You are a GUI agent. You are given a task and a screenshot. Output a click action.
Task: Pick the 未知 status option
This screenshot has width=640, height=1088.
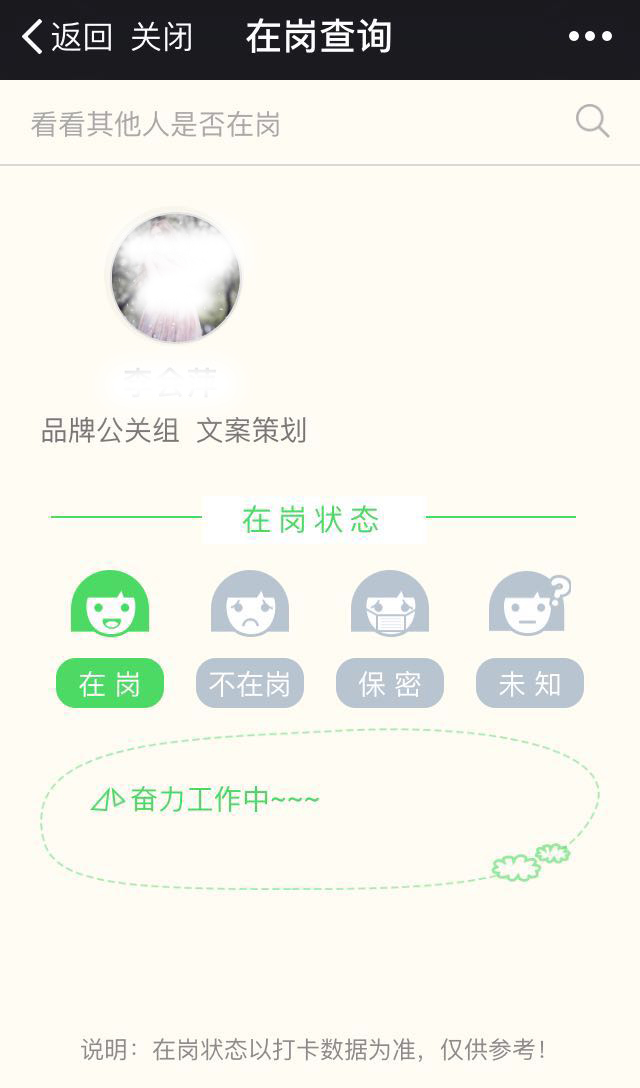(x=530, y=684)
